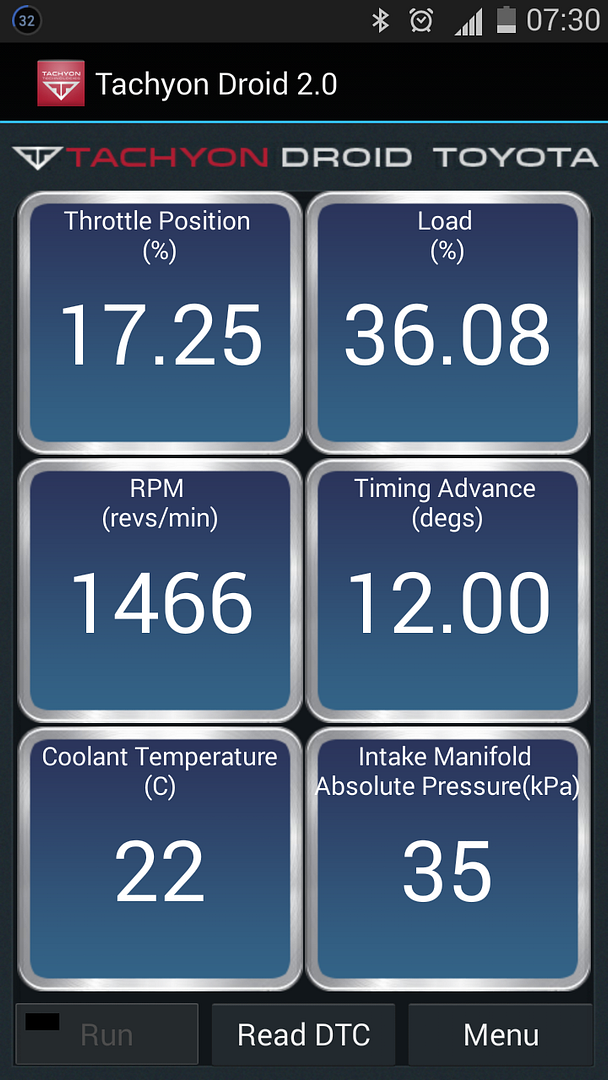608x1080 pixels.
Task: Select the Timing Advance gauge tile
Action: point(447,590)
